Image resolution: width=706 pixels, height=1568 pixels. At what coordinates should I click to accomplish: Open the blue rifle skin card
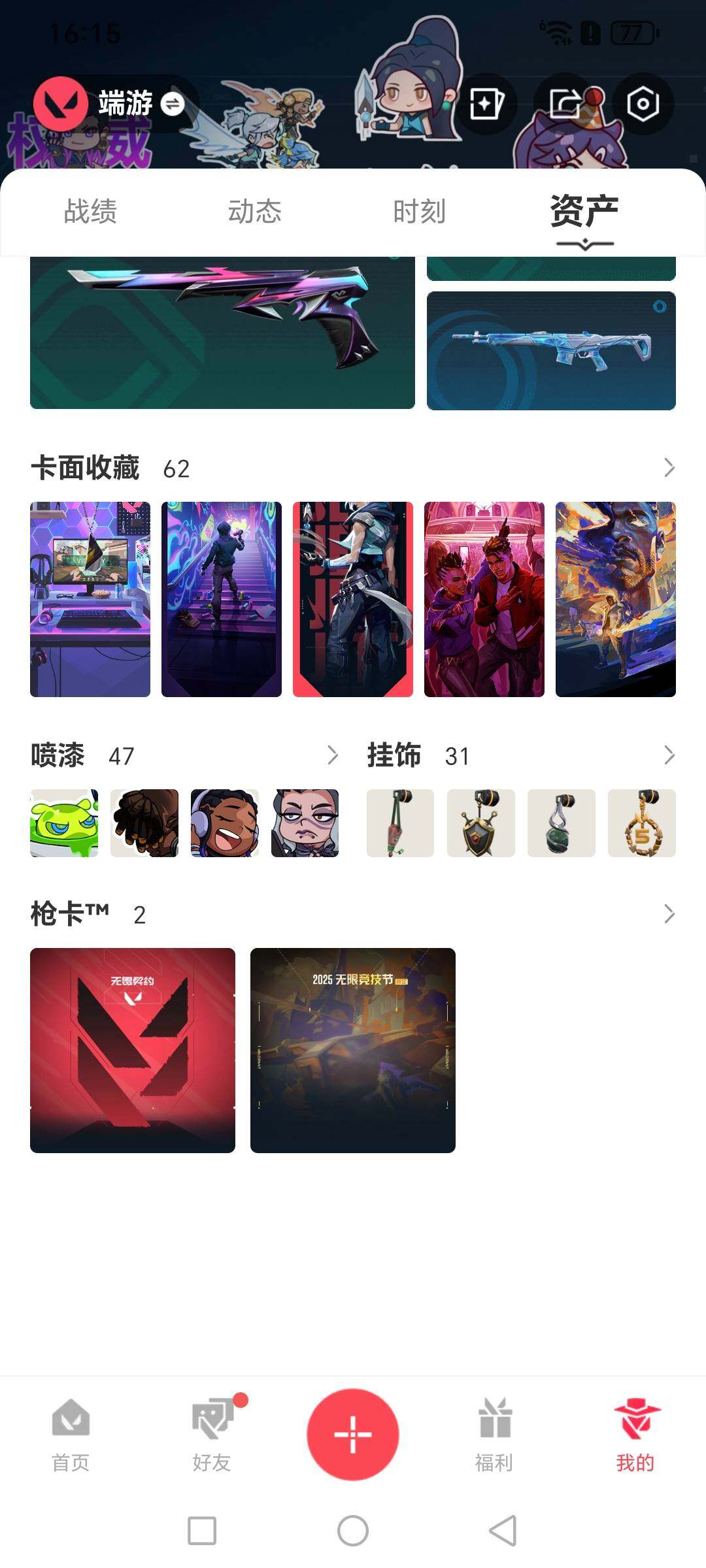pyautogui.click(x=551, y=351)
